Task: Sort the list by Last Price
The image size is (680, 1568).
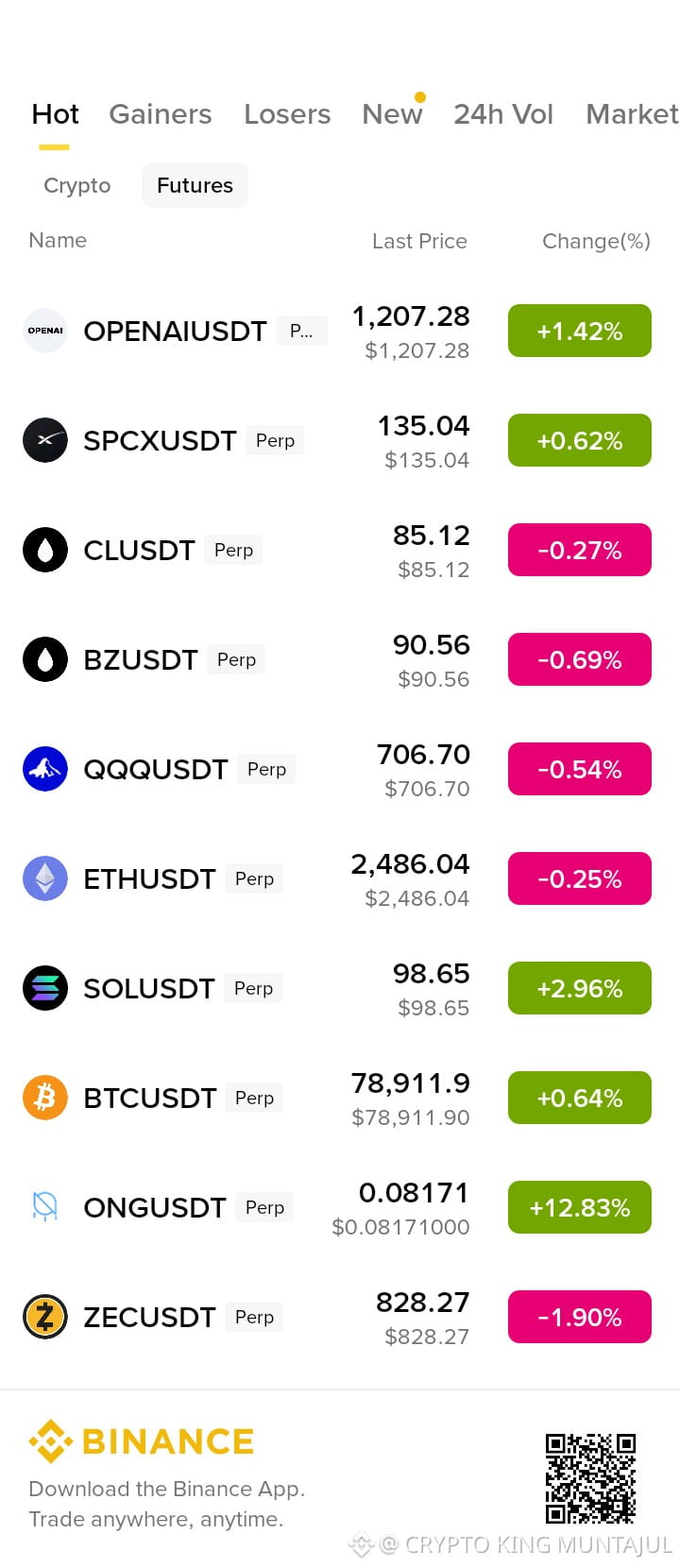Action: (x=419, y=241)
